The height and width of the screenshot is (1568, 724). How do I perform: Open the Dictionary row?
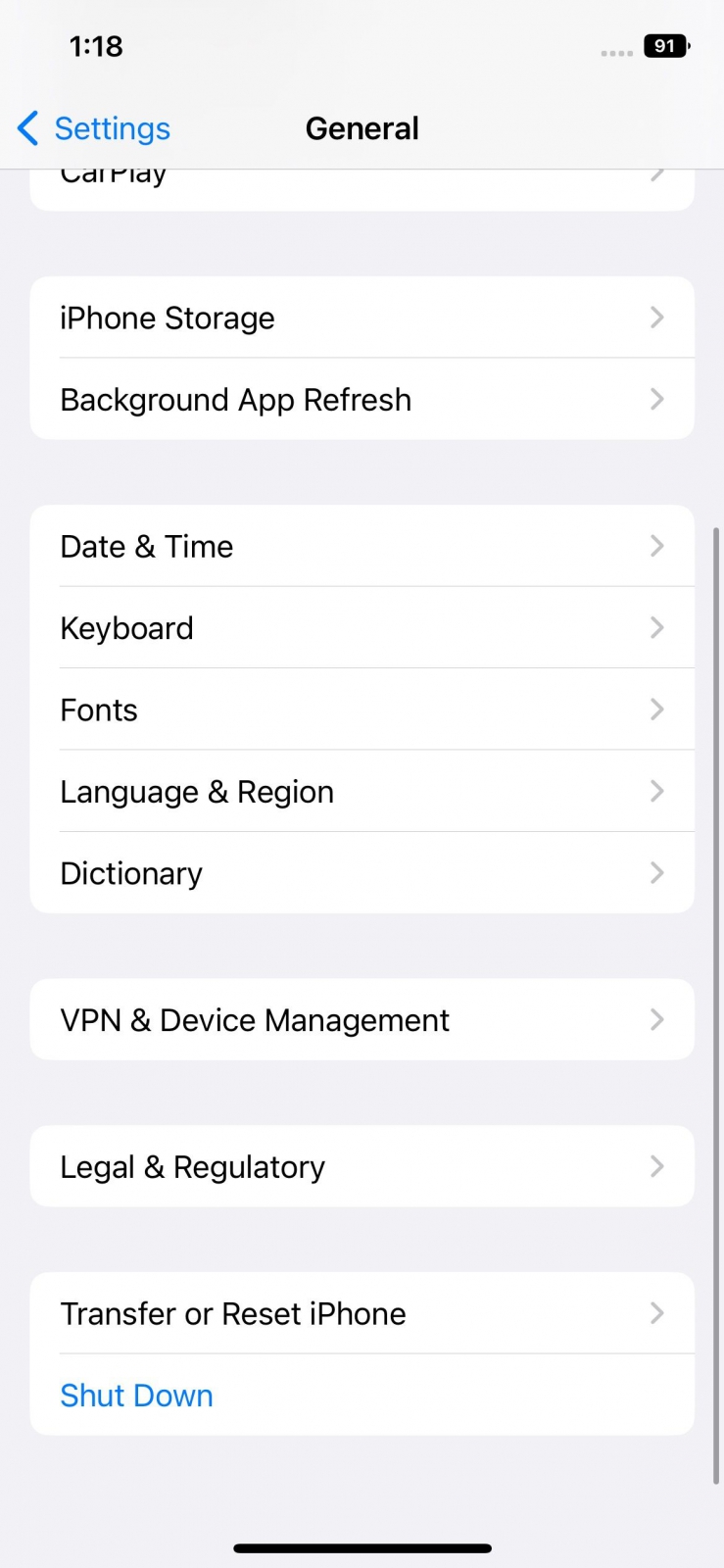[x=362, y=873]
